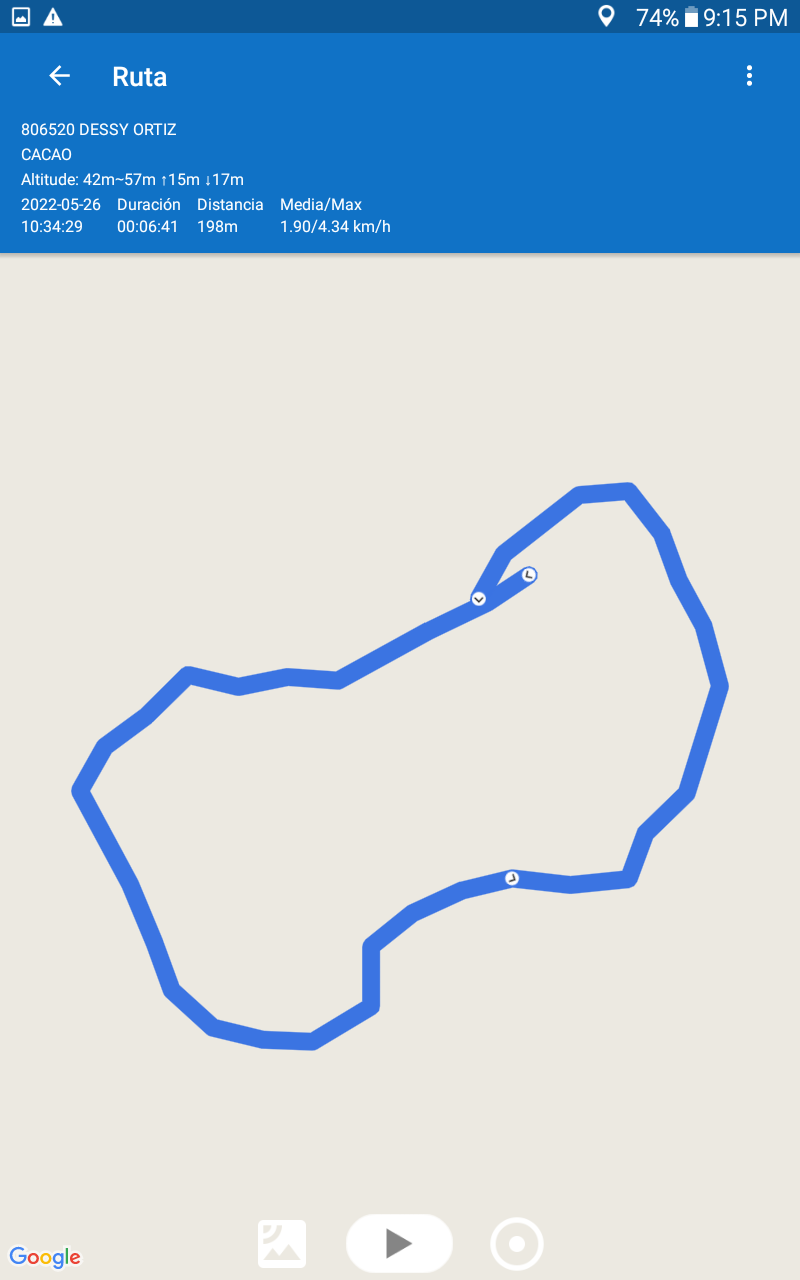The height and width of the screenshot is (1280, 800).
Task: Play the route animation
Action: [399, 1243]
